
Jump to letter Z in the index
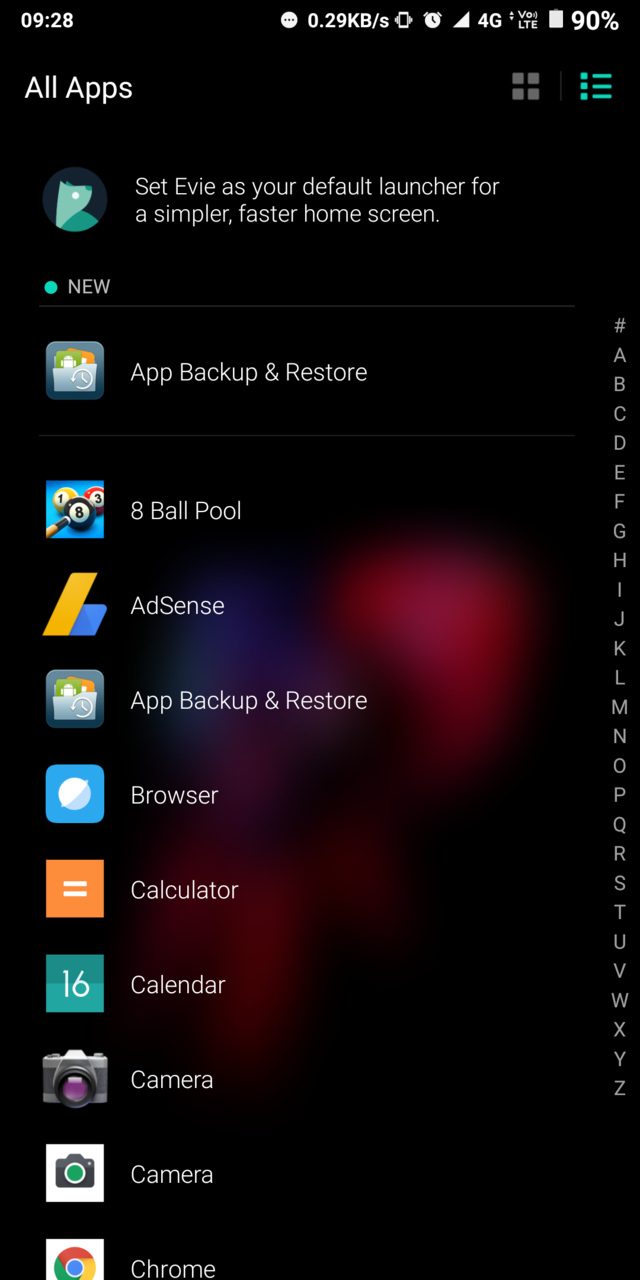click(x=620, y=1088)
